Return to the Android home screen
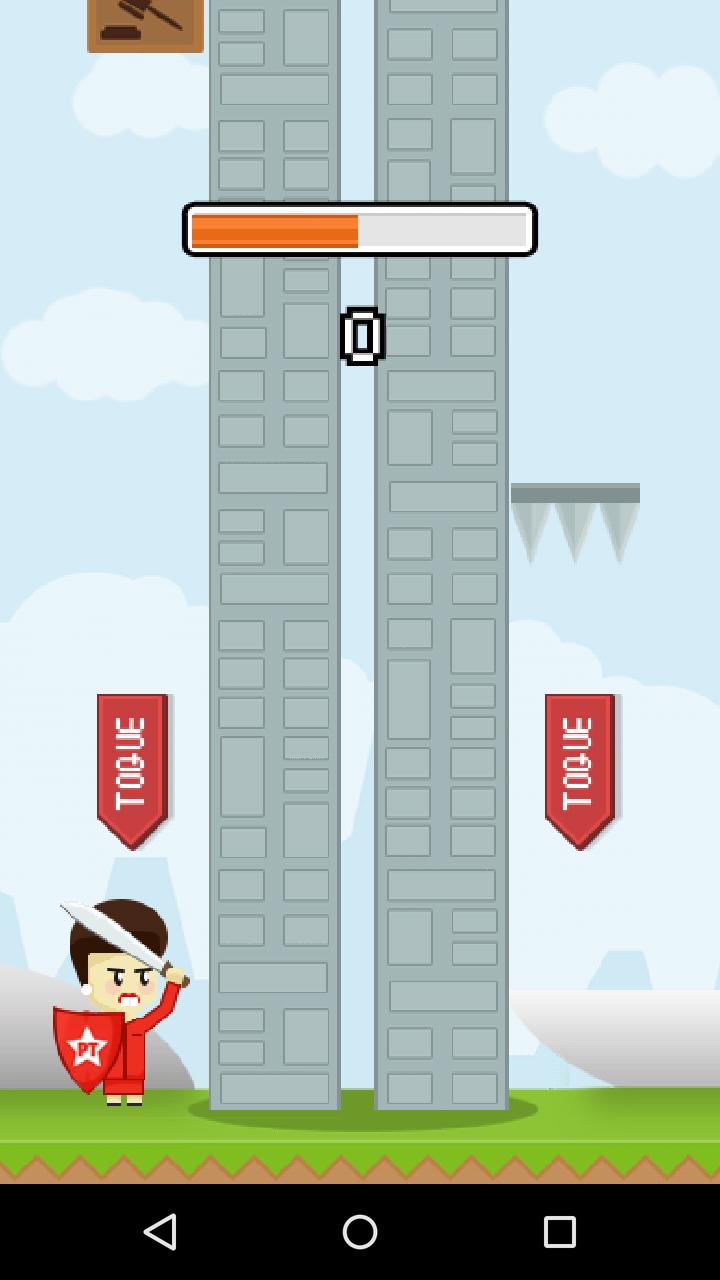This screenshot has height=1280, width=720. point(360,1232)
